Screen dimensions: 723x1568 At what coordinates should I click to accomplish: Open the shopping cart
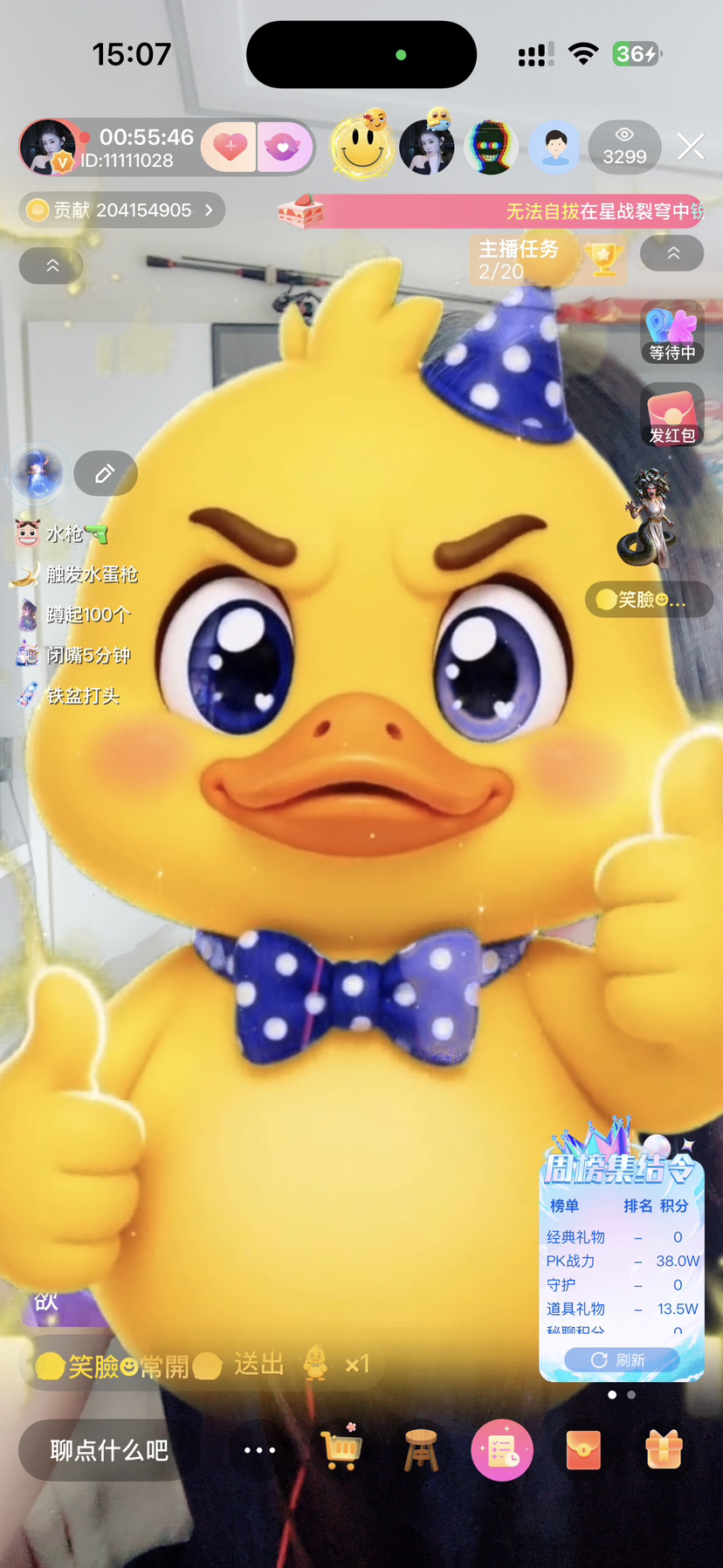coord(341,1449)
